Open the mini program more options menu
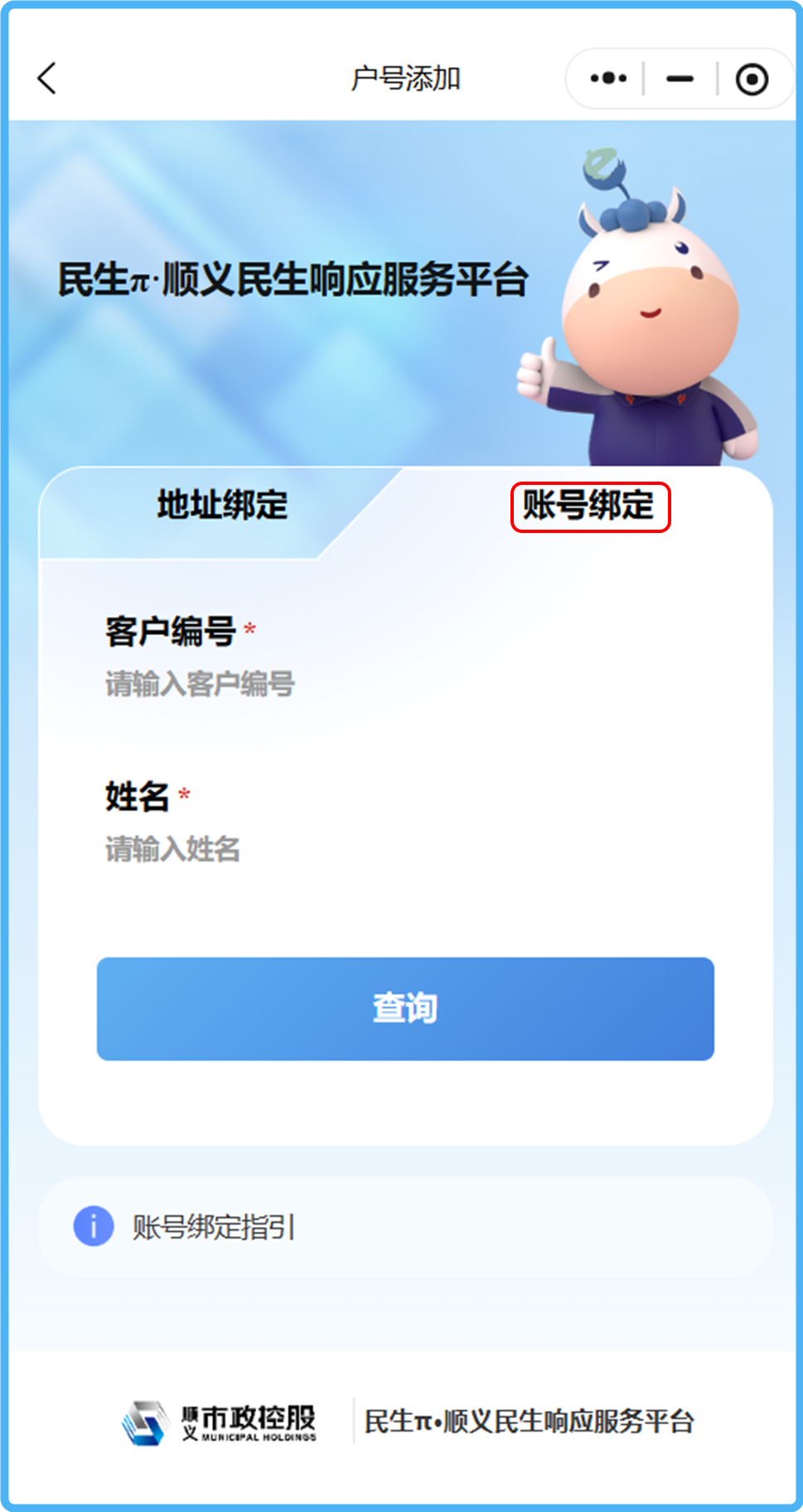 click(608, 79)
